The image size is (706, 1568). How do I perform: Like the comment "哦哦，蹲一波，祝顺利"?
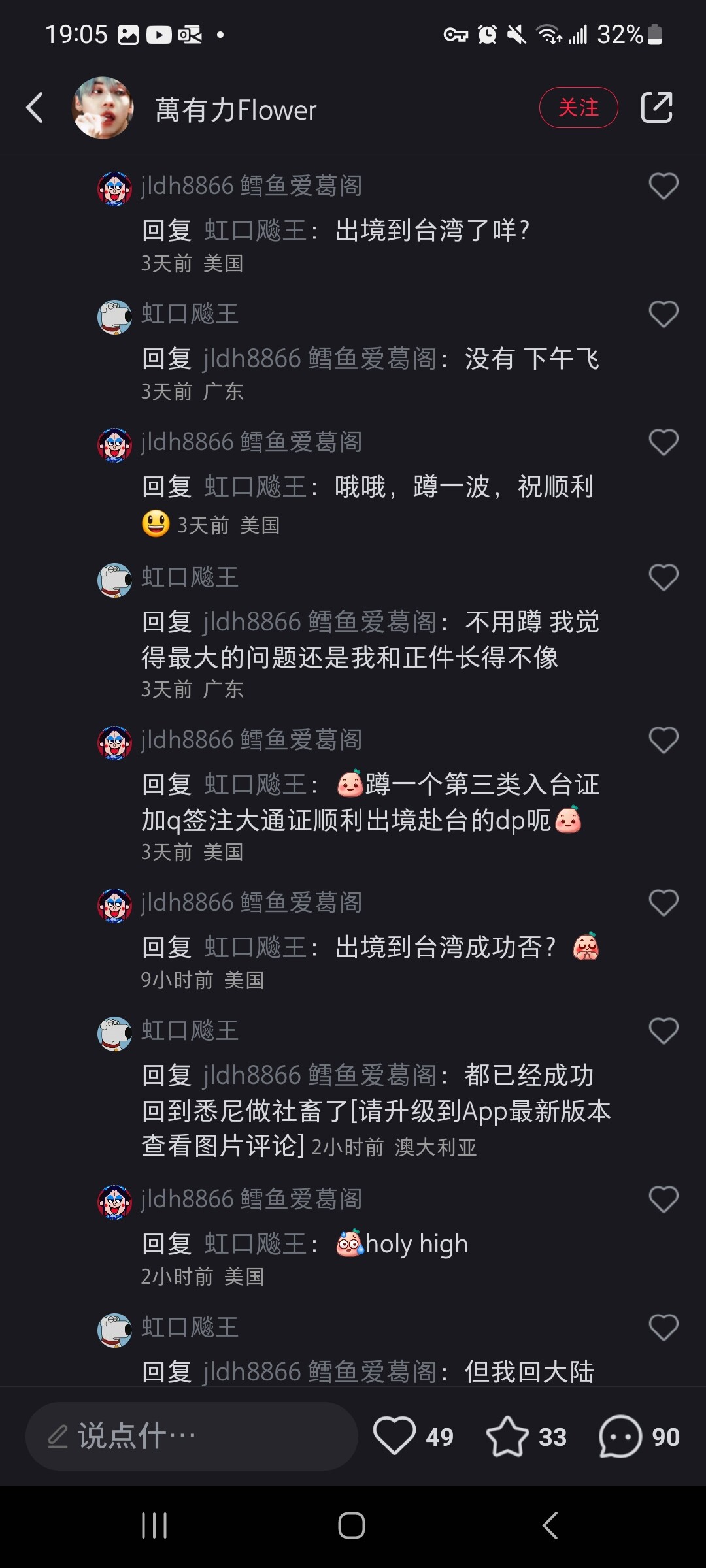(x=663, y=442)
